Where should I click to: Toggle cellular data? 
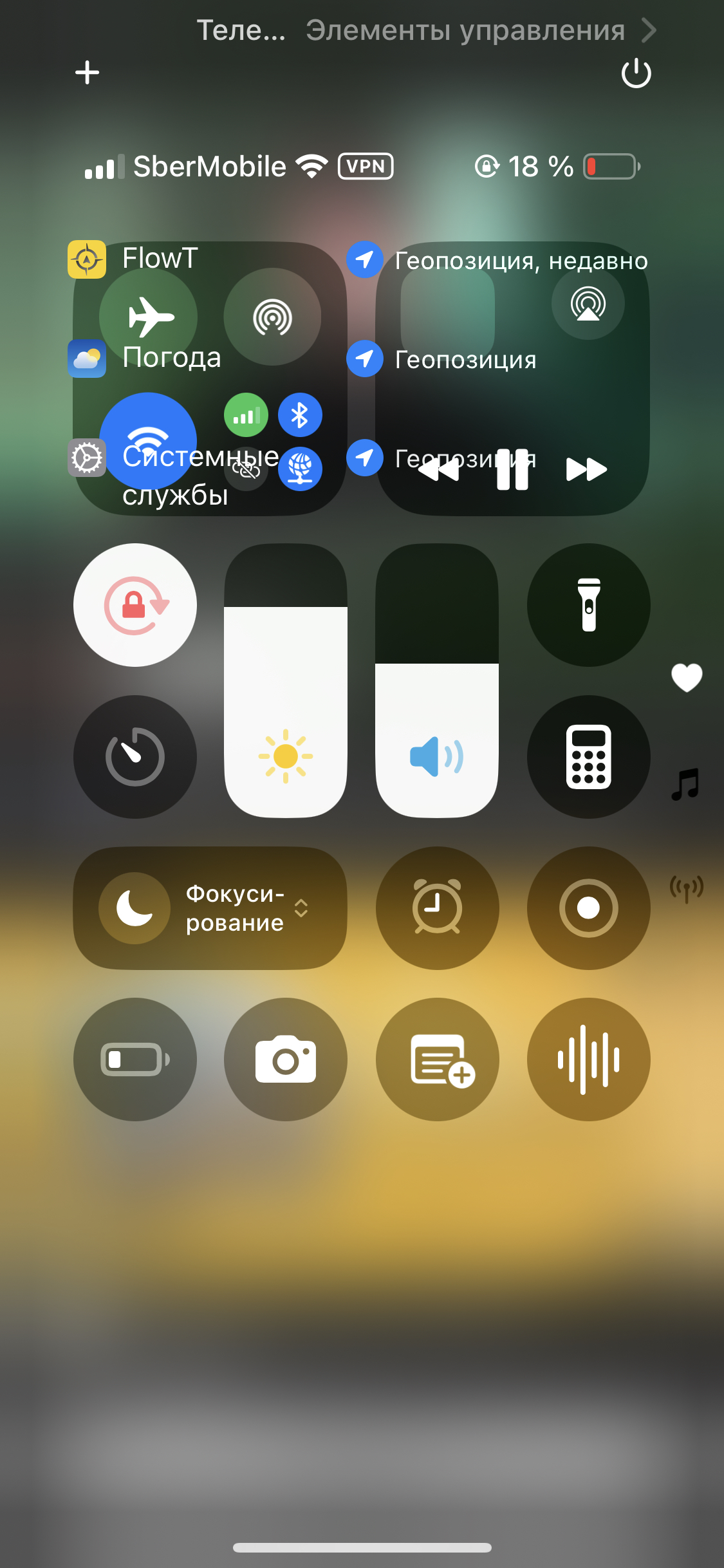pos(246,415)
